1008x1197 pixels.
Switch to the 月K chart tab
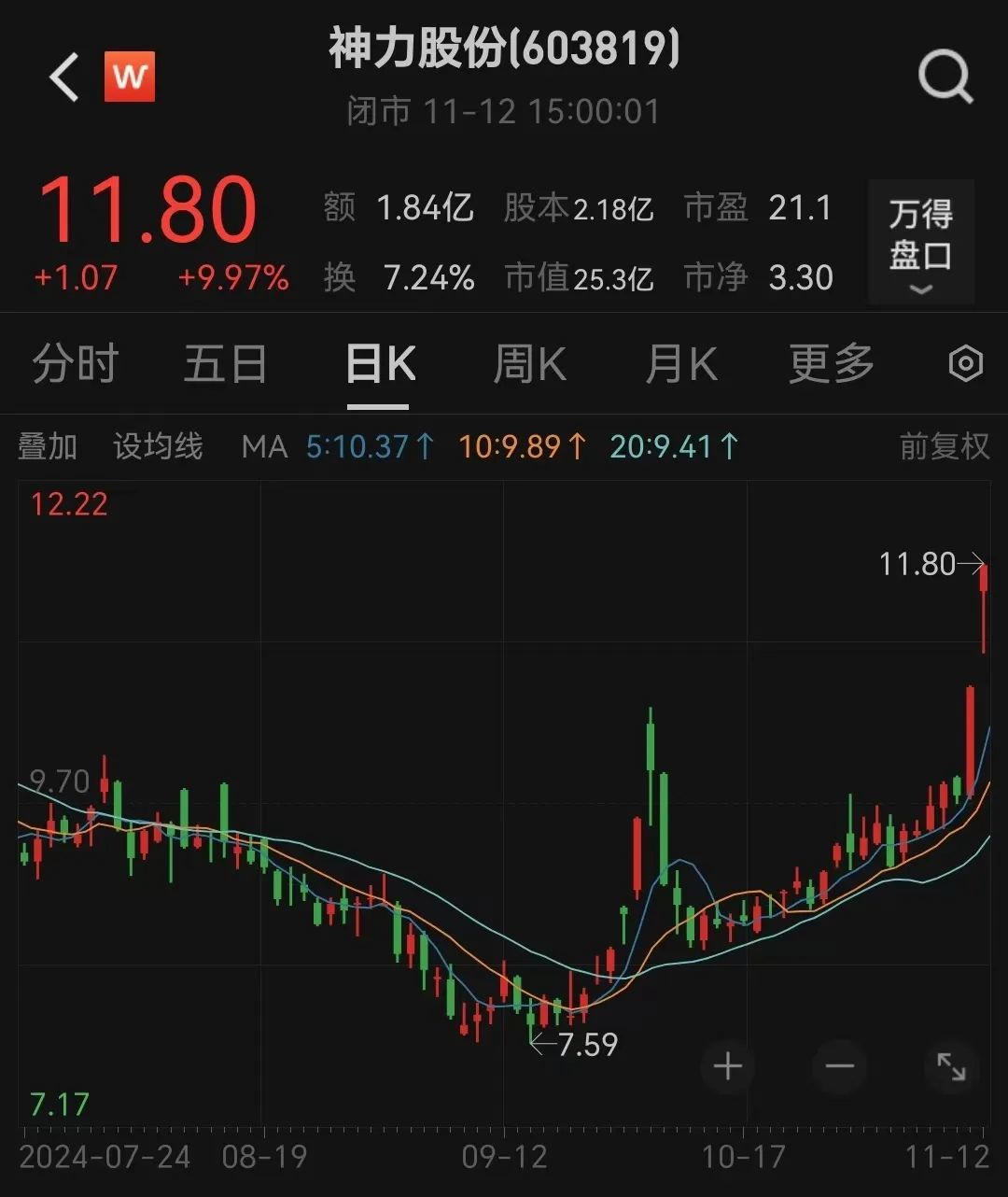(x=680, y=364)
